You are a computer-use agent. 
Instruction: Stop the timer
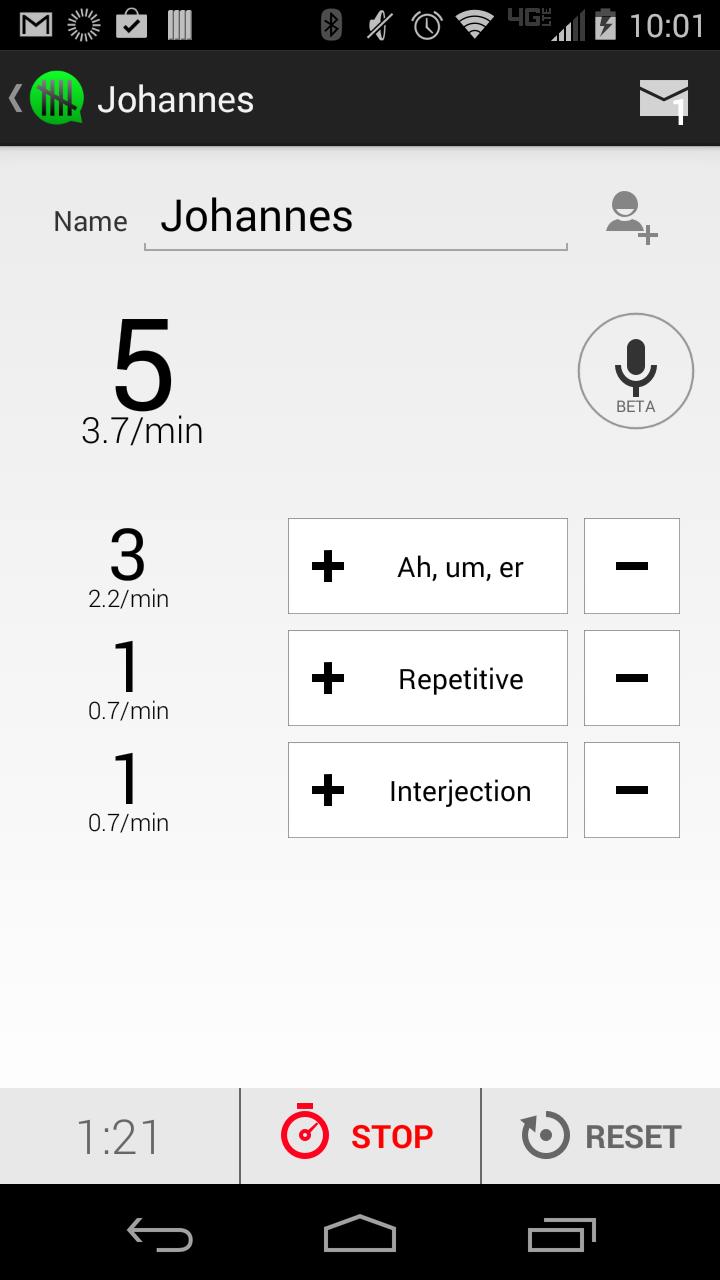tap(360, 1136)
